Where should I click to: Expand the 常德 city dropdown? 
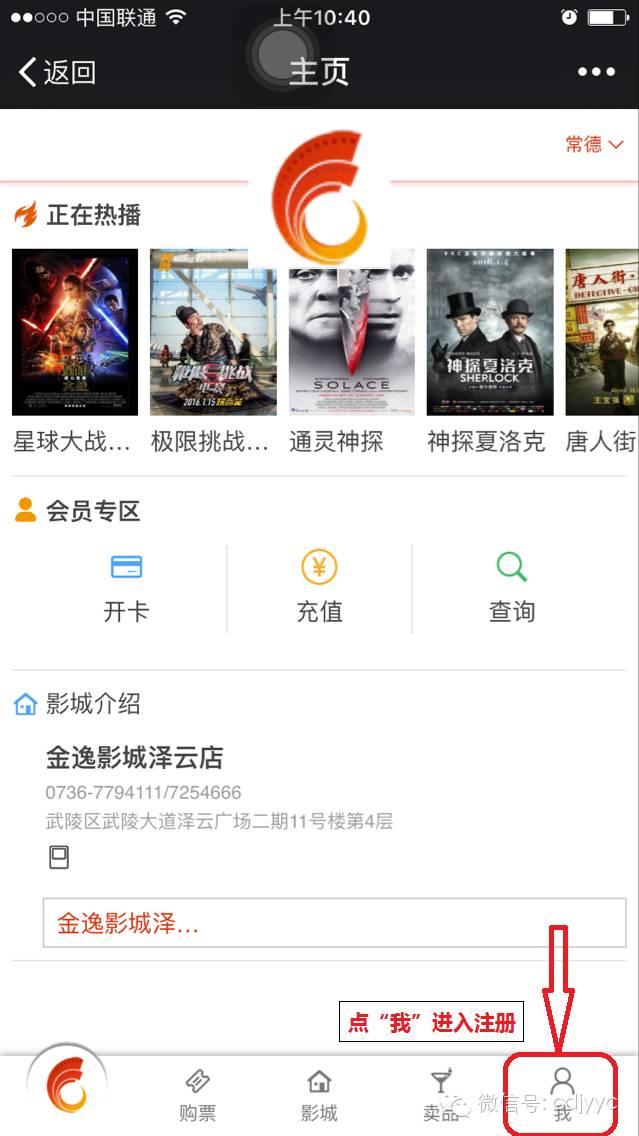pos(594,145)
